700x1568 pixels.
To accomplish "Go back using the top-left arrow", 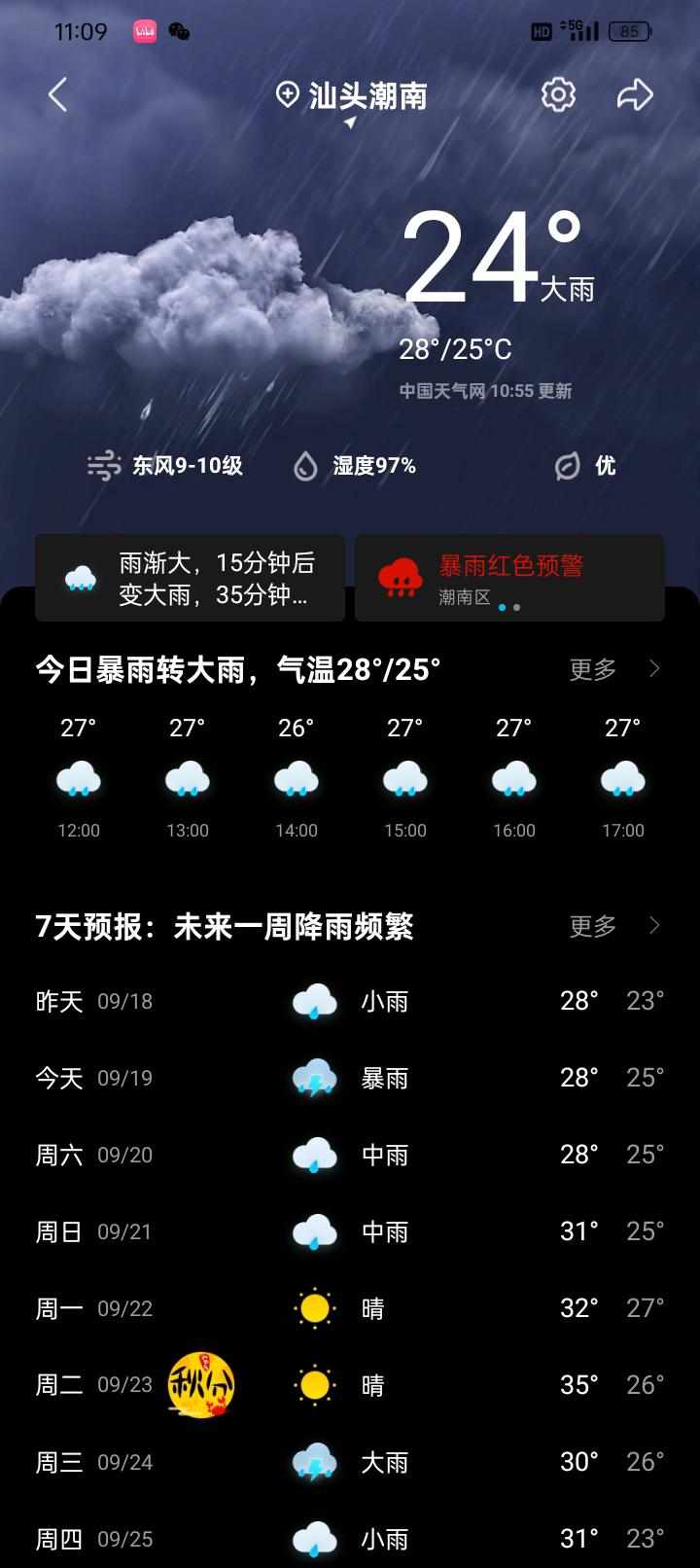I will [x=58, y=95].
